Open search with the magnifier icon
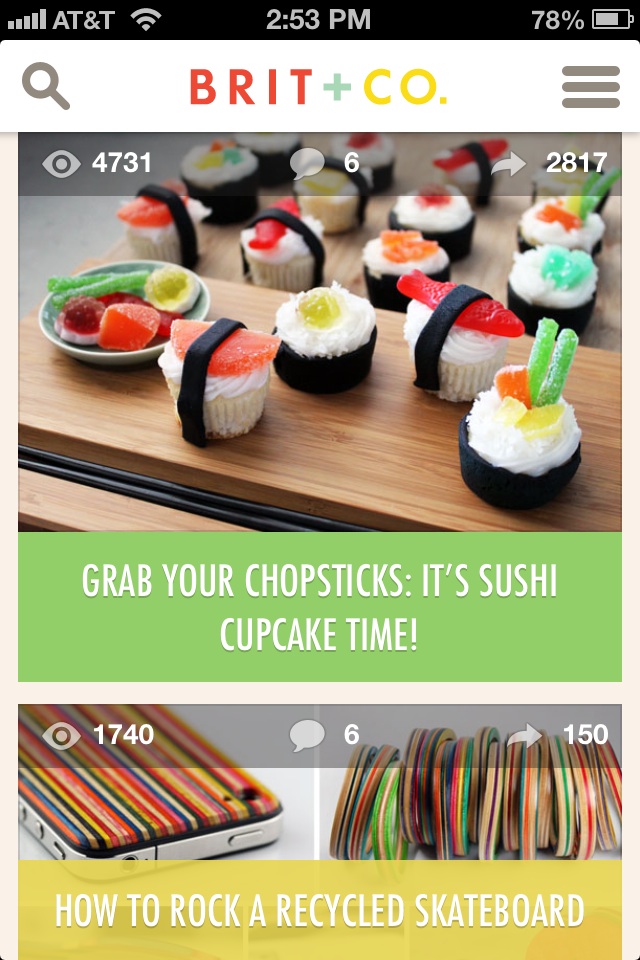 (46, 87)
